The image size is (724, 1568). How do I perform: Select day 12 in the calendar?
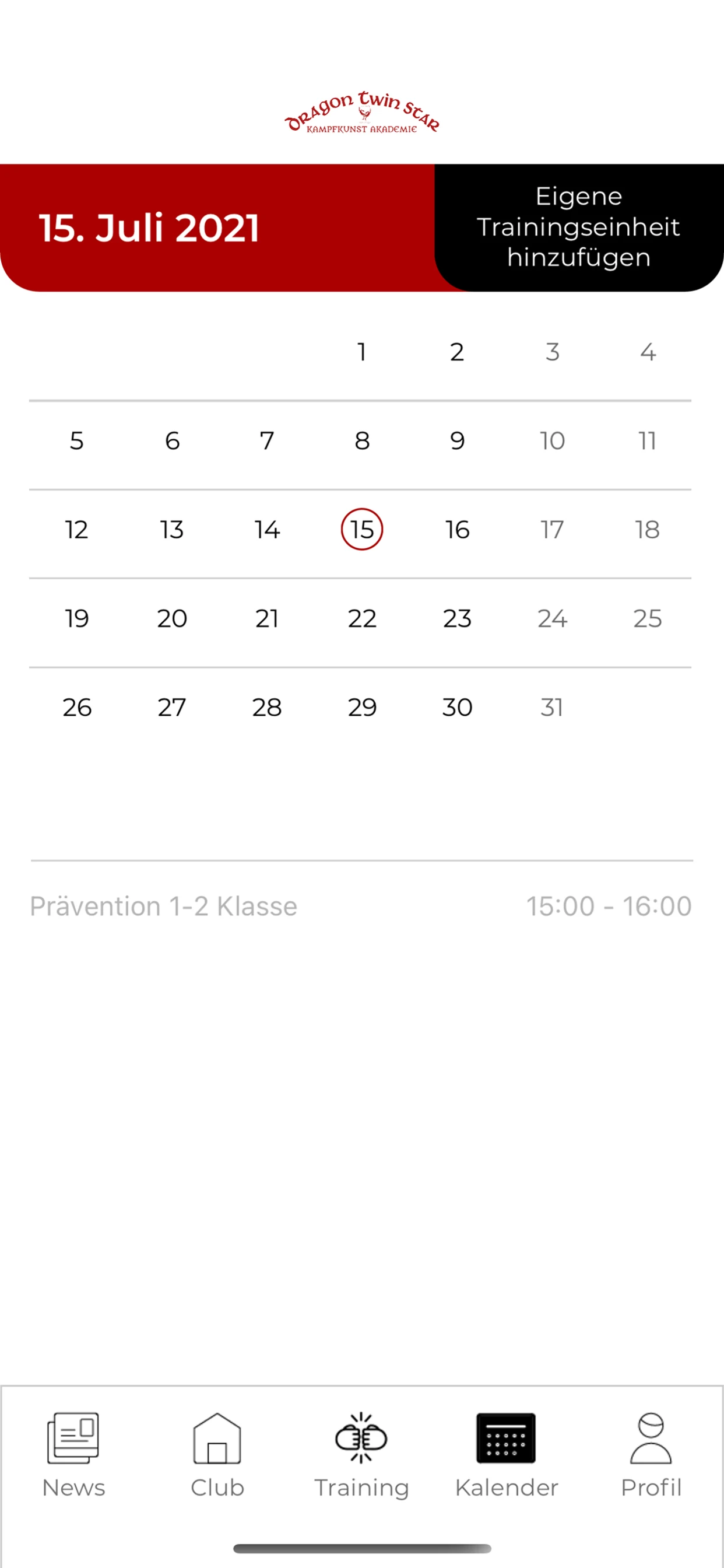77,530
